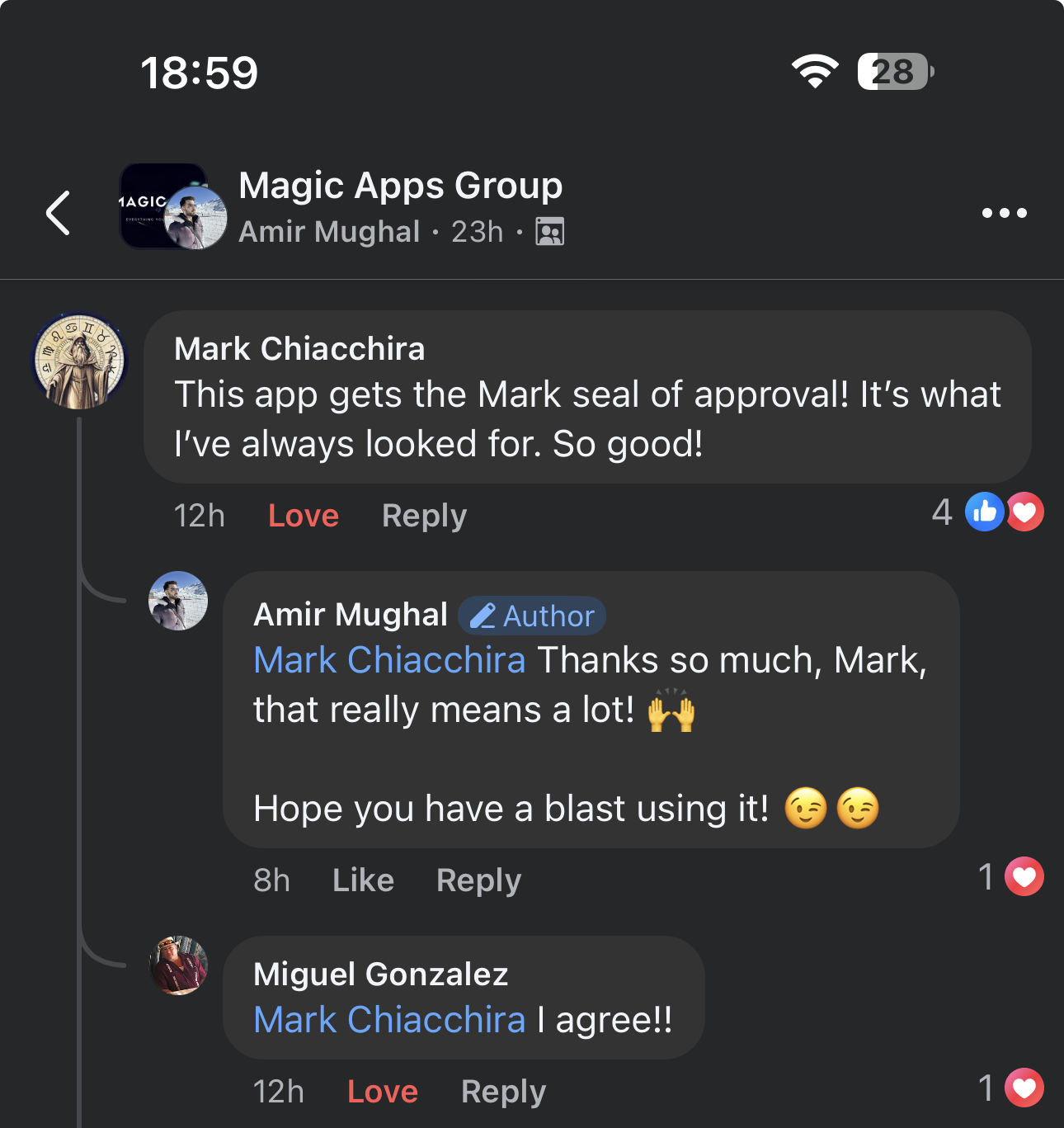
Task: Tap the reaction count 4 to see reactors
Action: (941, 512)
